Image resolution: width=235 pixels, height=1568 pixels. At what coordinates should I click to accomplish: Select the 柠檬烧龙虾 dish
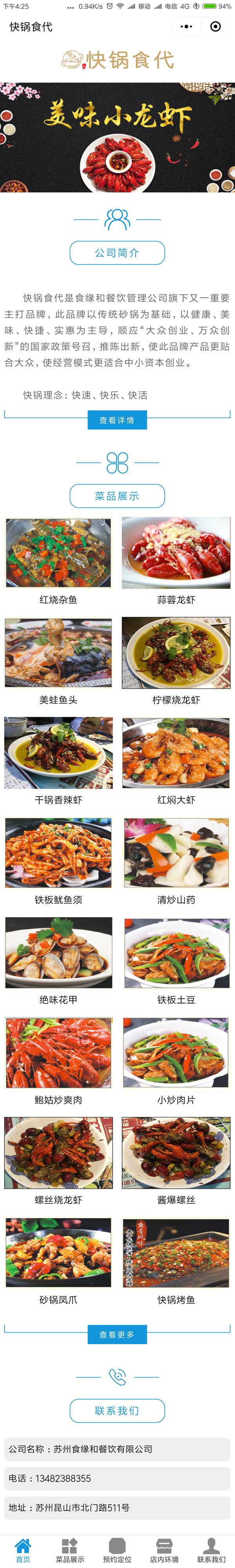click(x=176, y=653)
